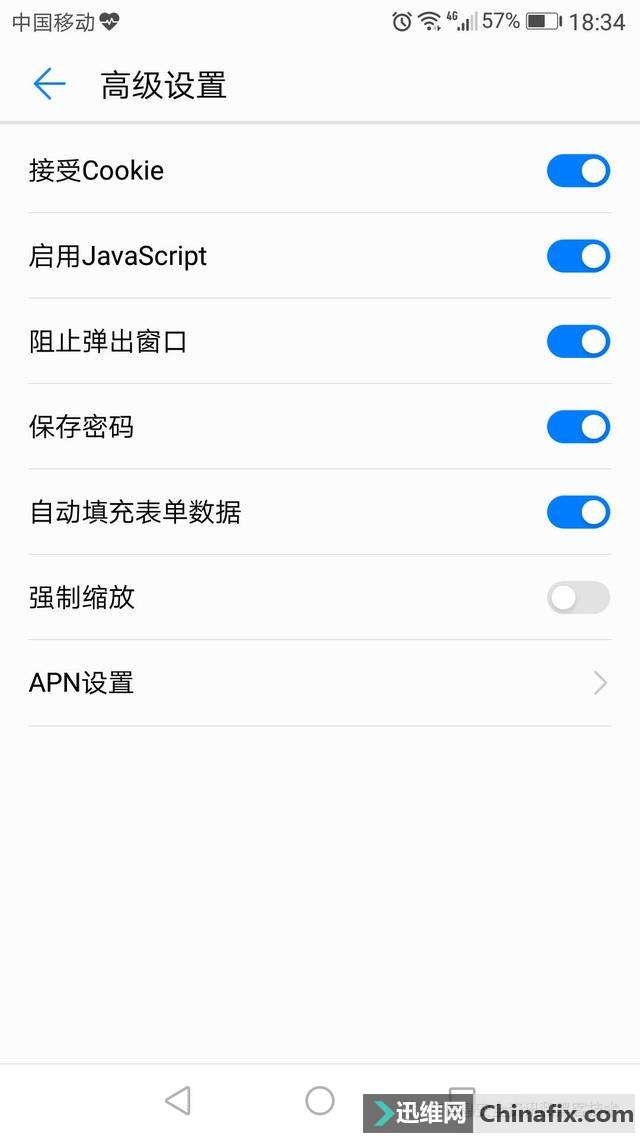Switch off 保存密码
This screenshot has width=640, height=1138.
click(578, 427)
